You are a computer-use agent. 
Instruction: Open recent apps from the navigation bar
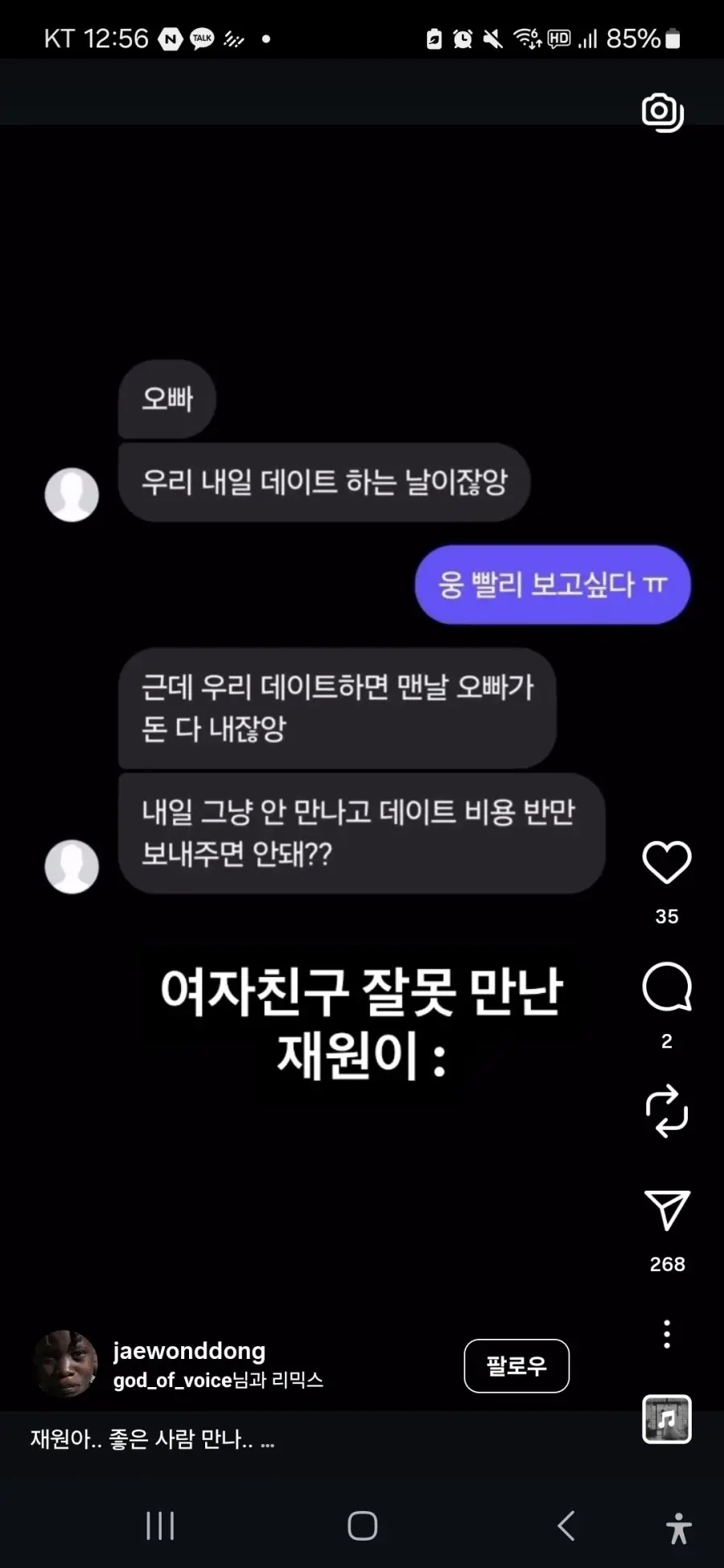[160, 1525]
